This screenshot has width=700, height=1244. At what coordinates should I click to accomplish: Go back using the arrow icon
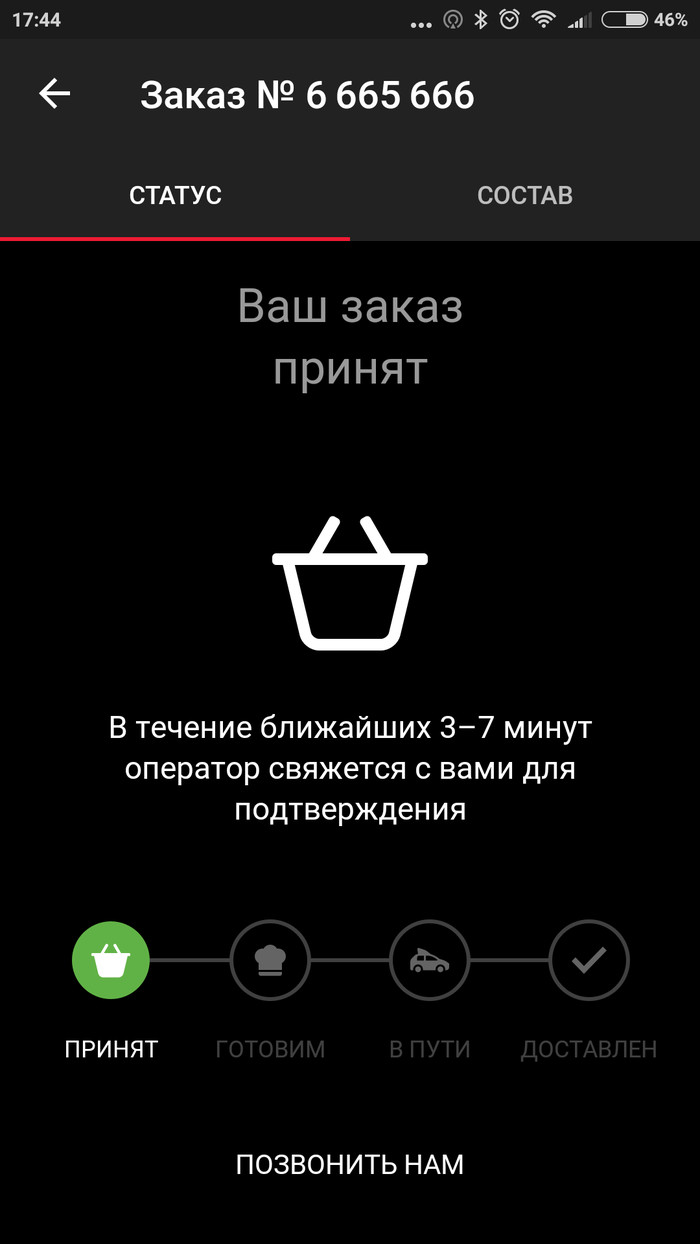pos(55,95)
